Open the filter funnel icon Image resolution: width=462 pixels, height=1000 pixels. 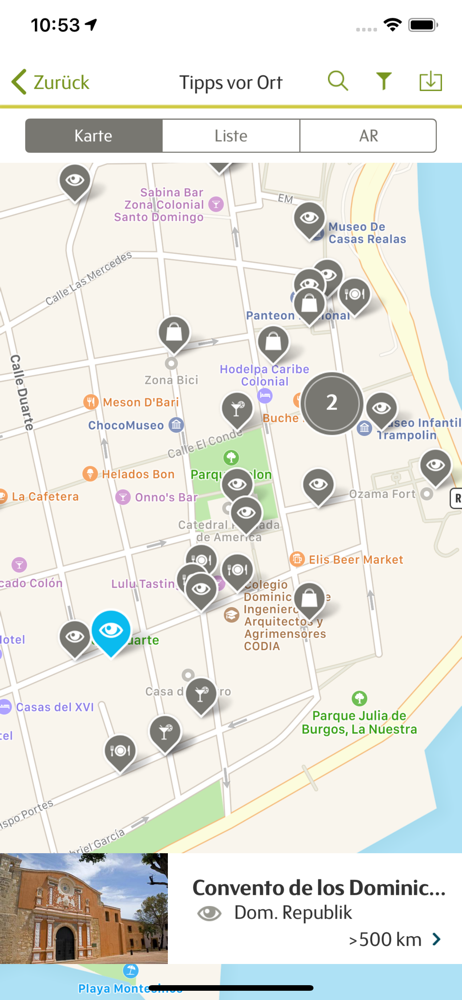tap(384, 81)
